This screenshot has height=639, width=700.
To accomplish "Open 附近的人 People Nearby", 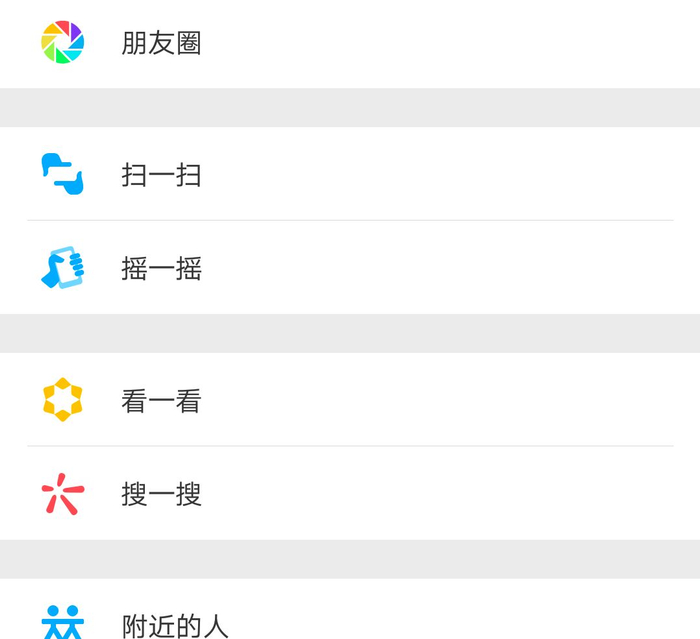I will (x=350, y=609).
